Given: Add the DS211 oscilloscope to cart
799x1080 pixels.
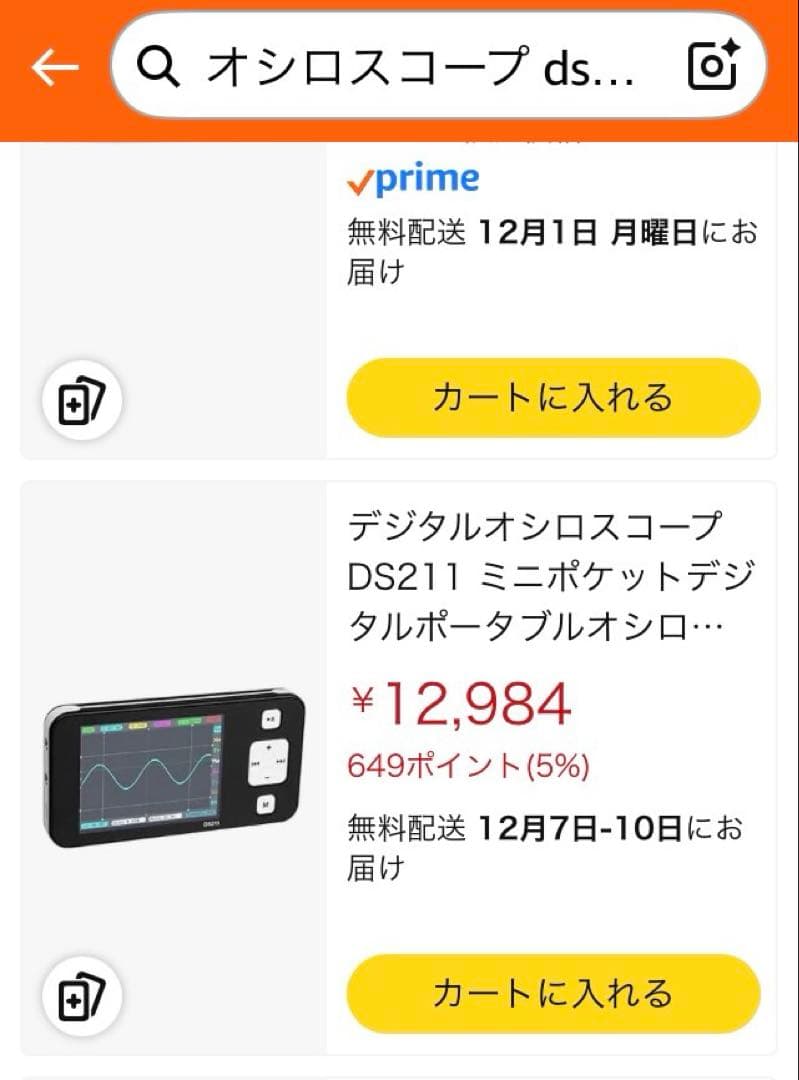Looking at the screenshot, I should pos(553,993).
